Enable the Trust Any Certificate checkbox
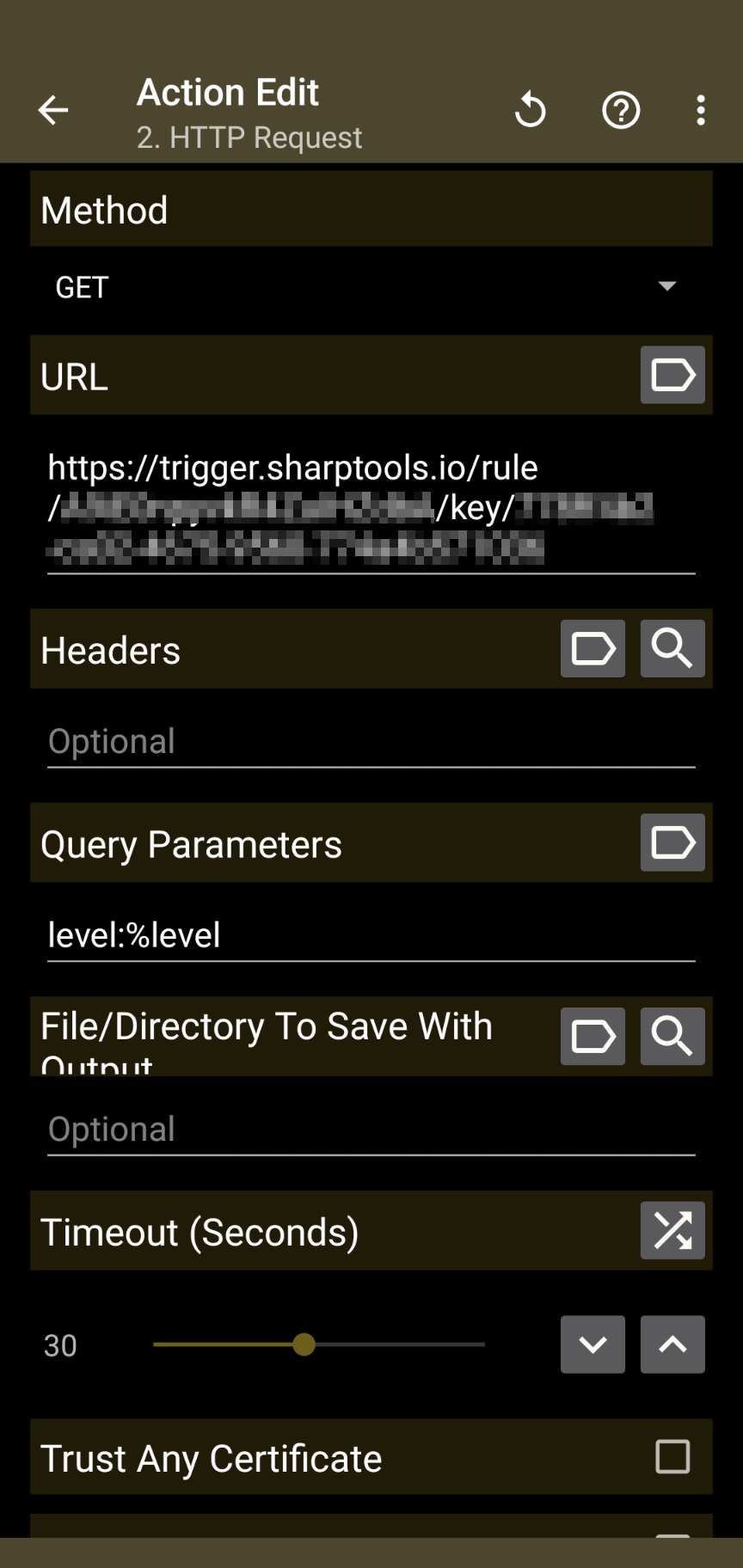This screenshot has height=1568, width=743. point(672,1457)
